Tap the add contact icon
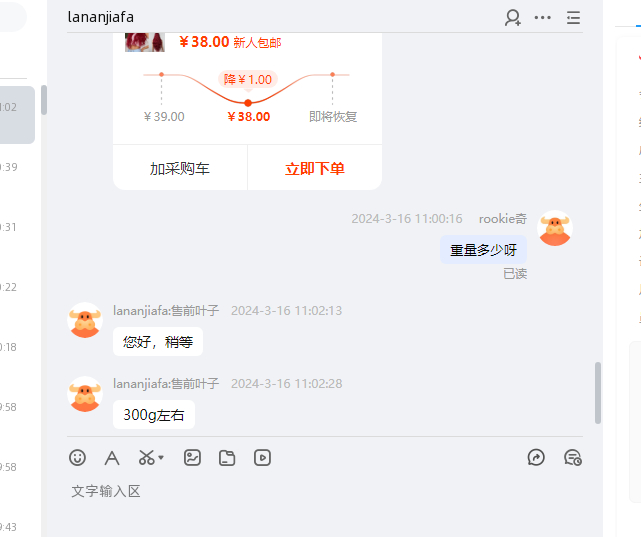This screenshot has height=537, width=641. click(x=513, y=17)
